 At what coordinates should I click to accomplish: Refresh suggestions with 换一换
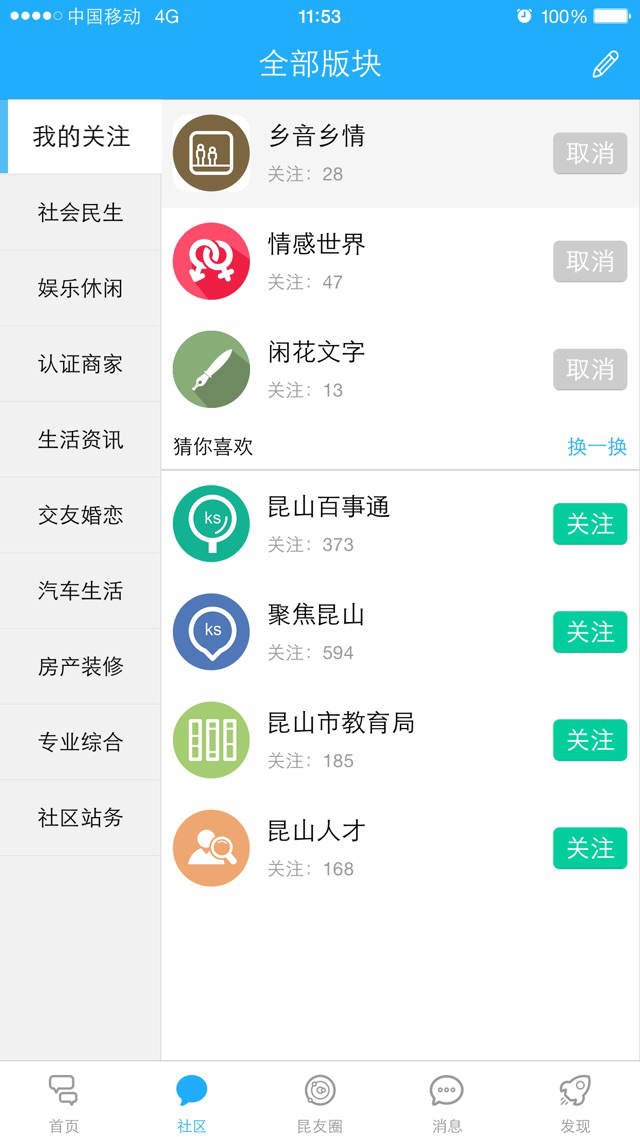597,447
